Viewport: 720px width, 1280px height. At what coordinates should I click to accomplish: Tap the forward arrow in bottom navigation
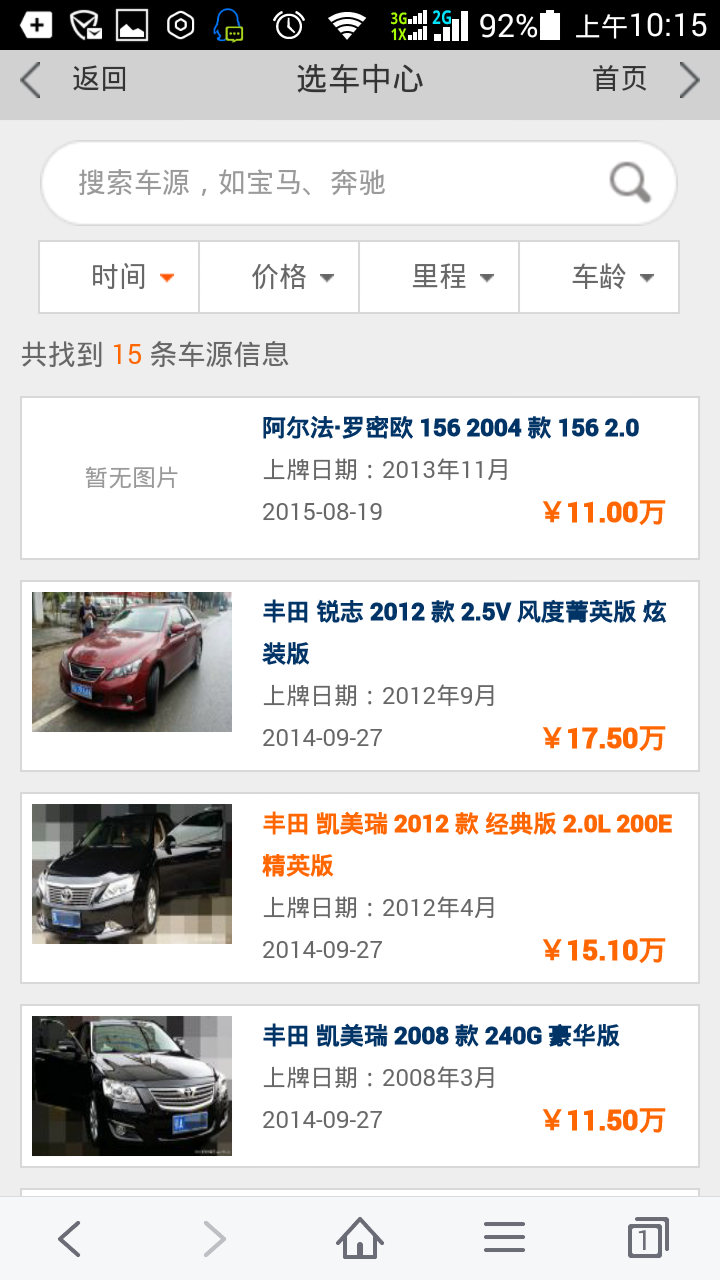[214, 1238]
